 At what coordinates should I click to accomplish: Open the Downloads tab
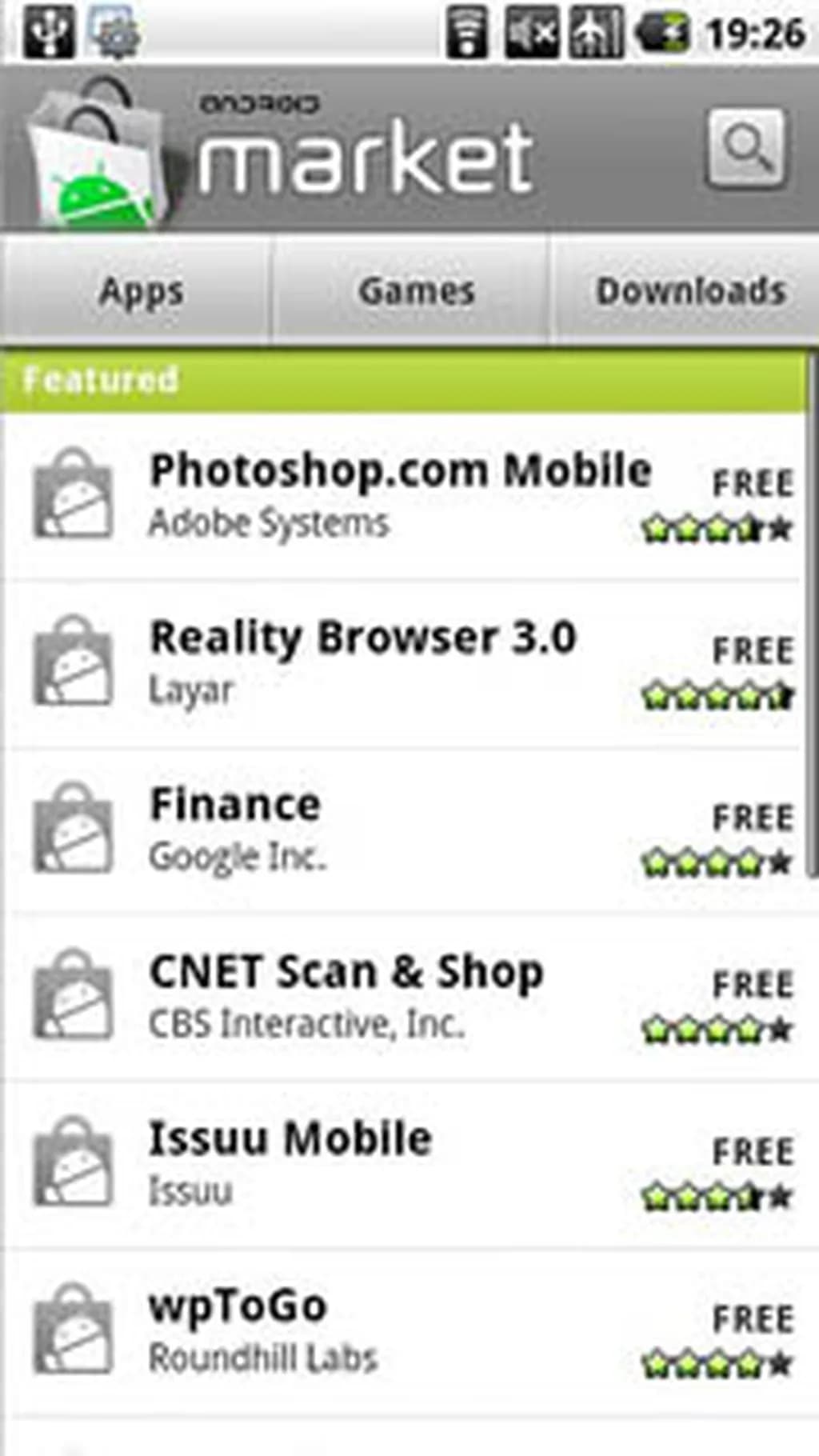pyautogui.click(x=691, y=291)
